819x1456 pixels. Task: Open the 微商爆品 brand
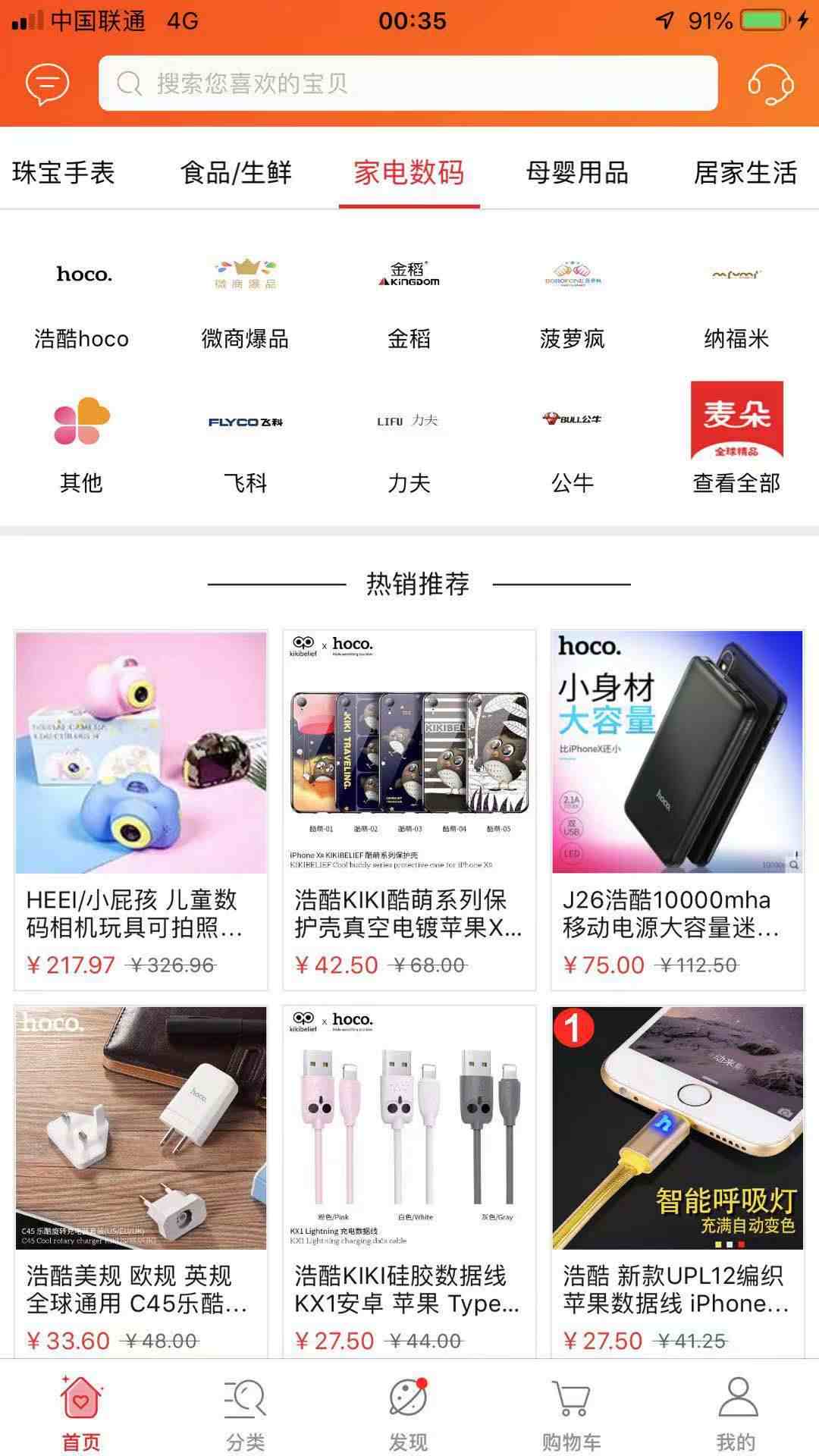(245, 303)
